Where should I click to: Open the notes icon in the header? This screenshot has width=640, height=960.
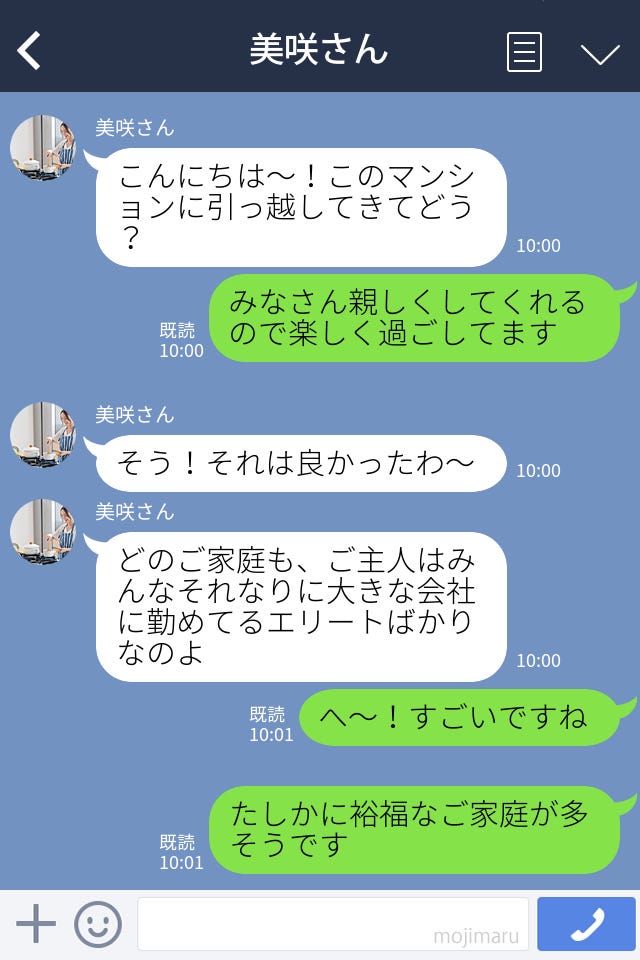(524, 51)
